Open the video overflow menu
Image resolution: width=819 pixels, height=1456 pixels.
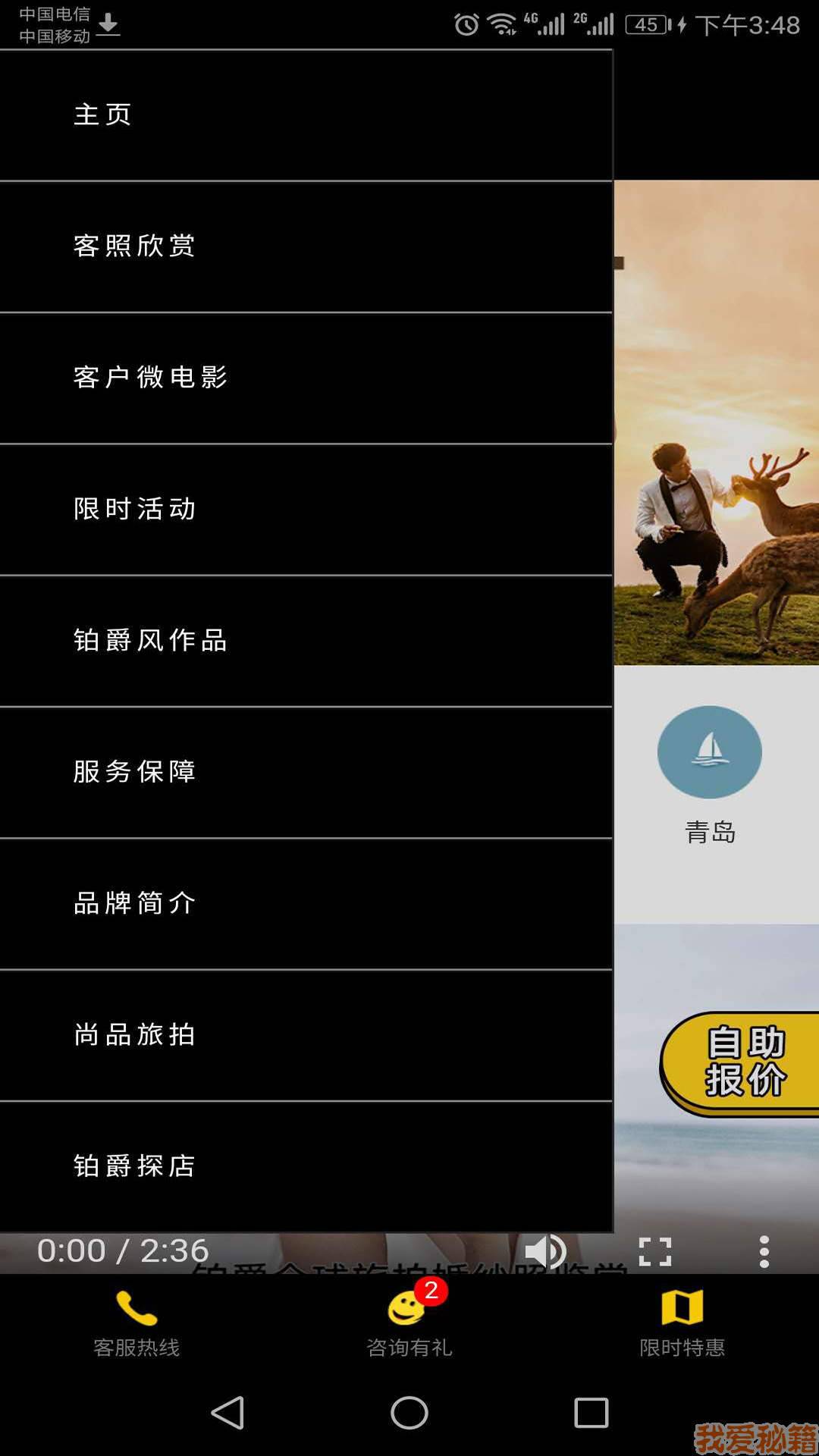click(764, 1251)
